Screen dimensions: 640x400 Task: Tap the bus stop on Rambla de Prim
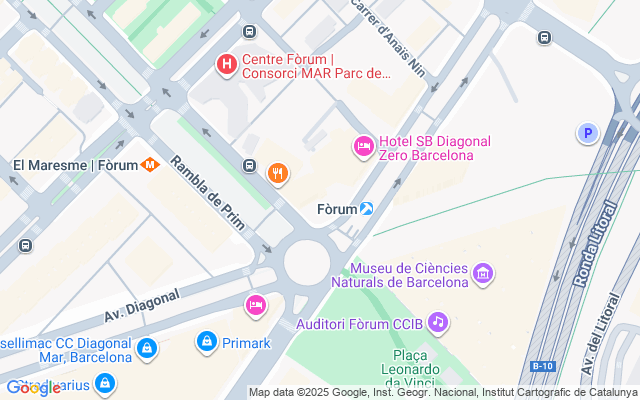[x=249, y=165]
